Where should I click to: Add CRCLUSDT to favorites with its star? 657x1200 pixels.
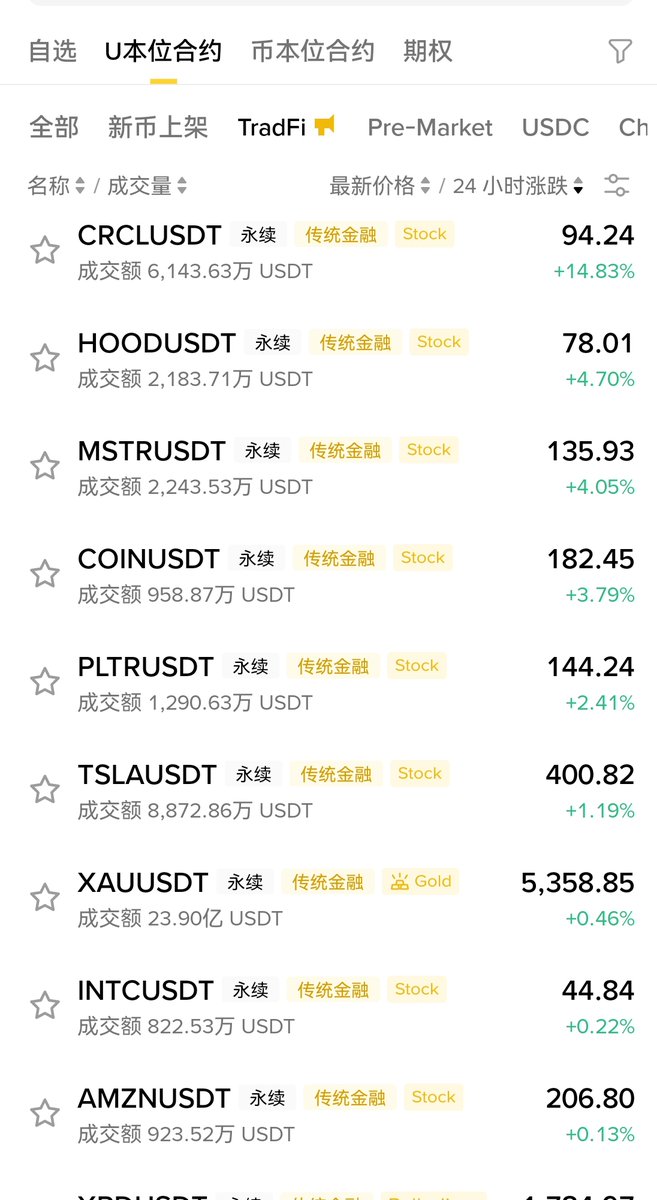click(45, 250)
